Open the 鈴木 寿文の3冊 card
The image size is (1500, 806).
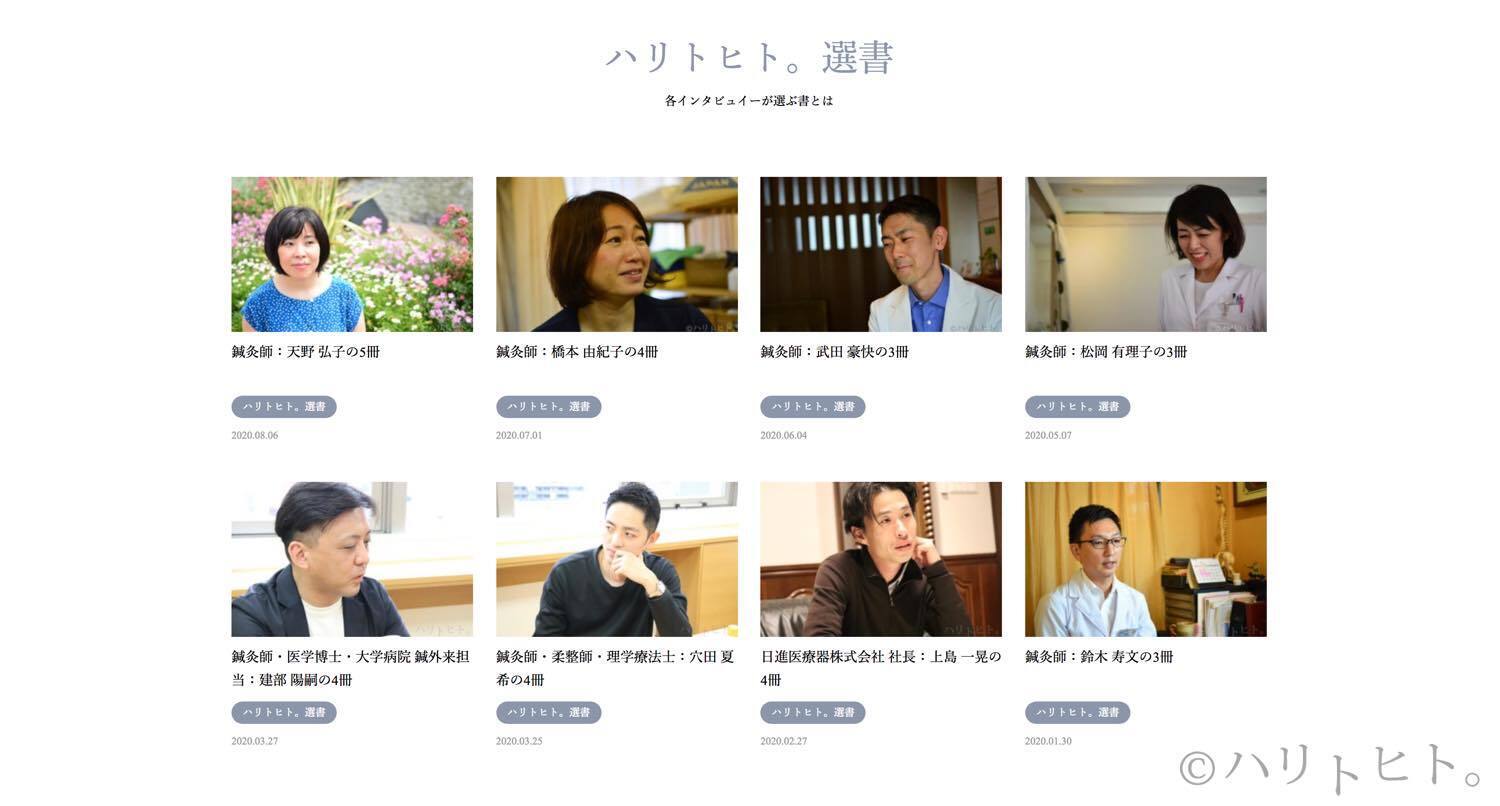click(1145, 559)
